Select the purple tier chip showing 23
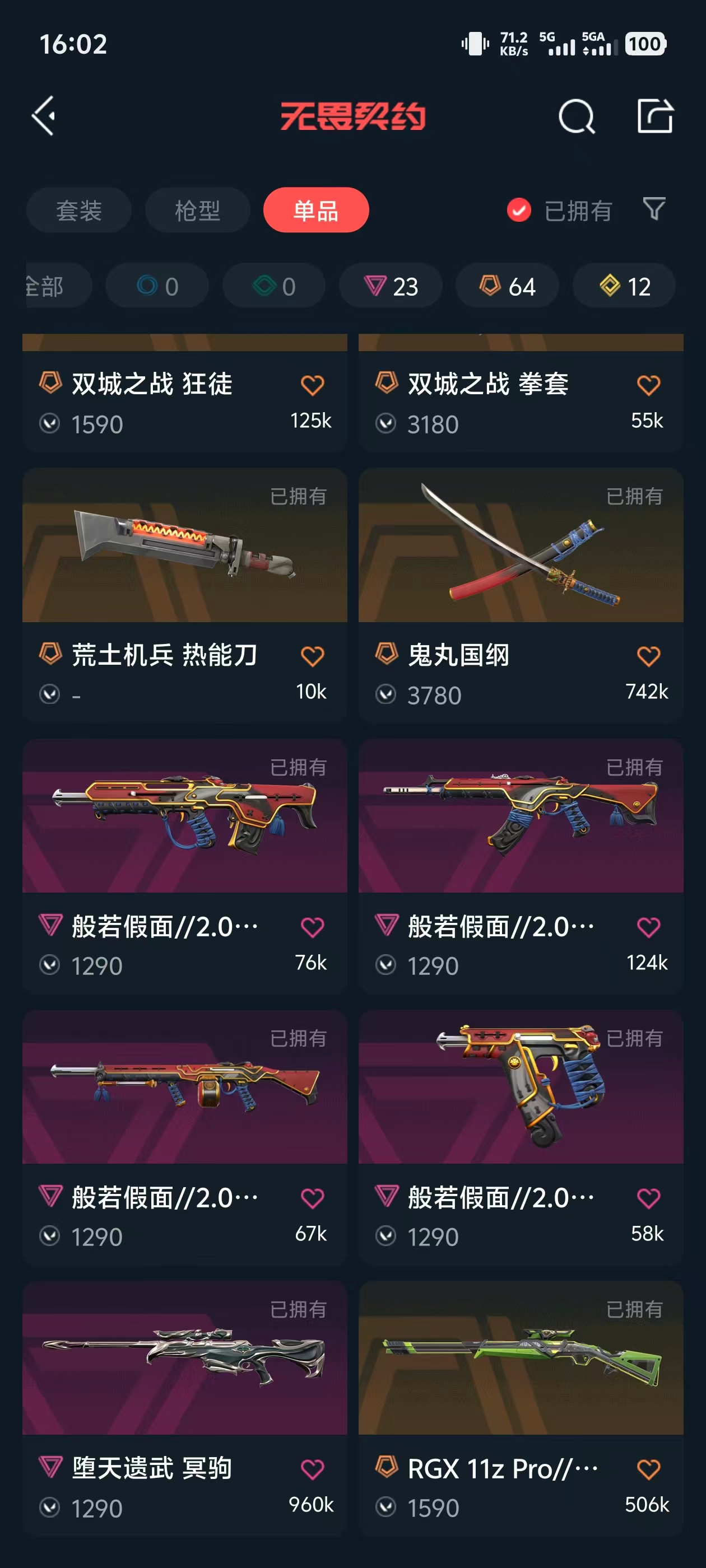 tap(391, 286)
